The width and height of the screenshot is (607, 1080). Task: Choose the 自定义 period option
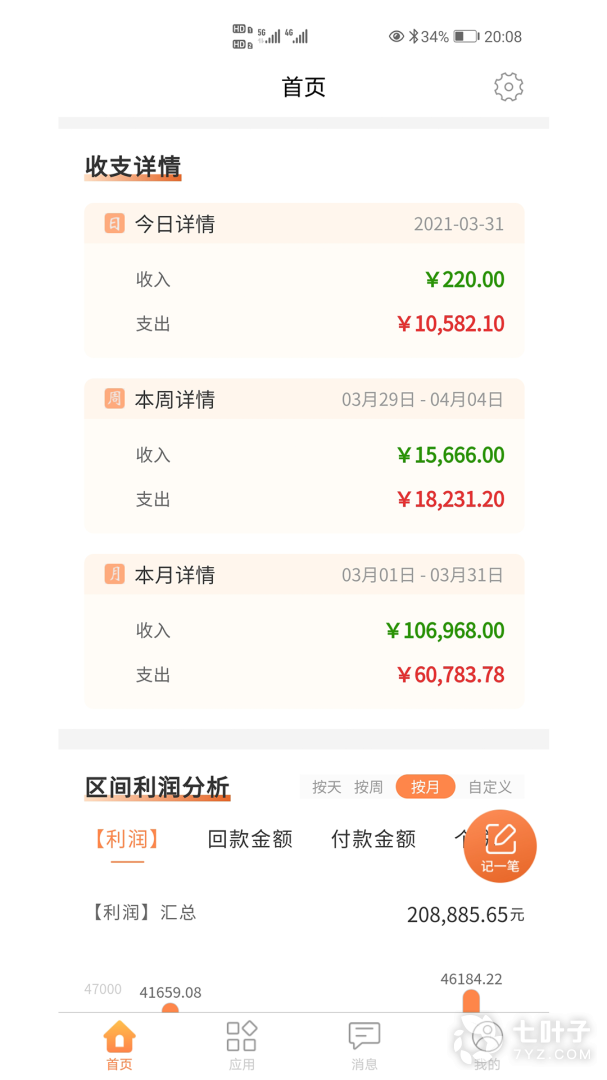pyautogui.click(x=490, y=787)
